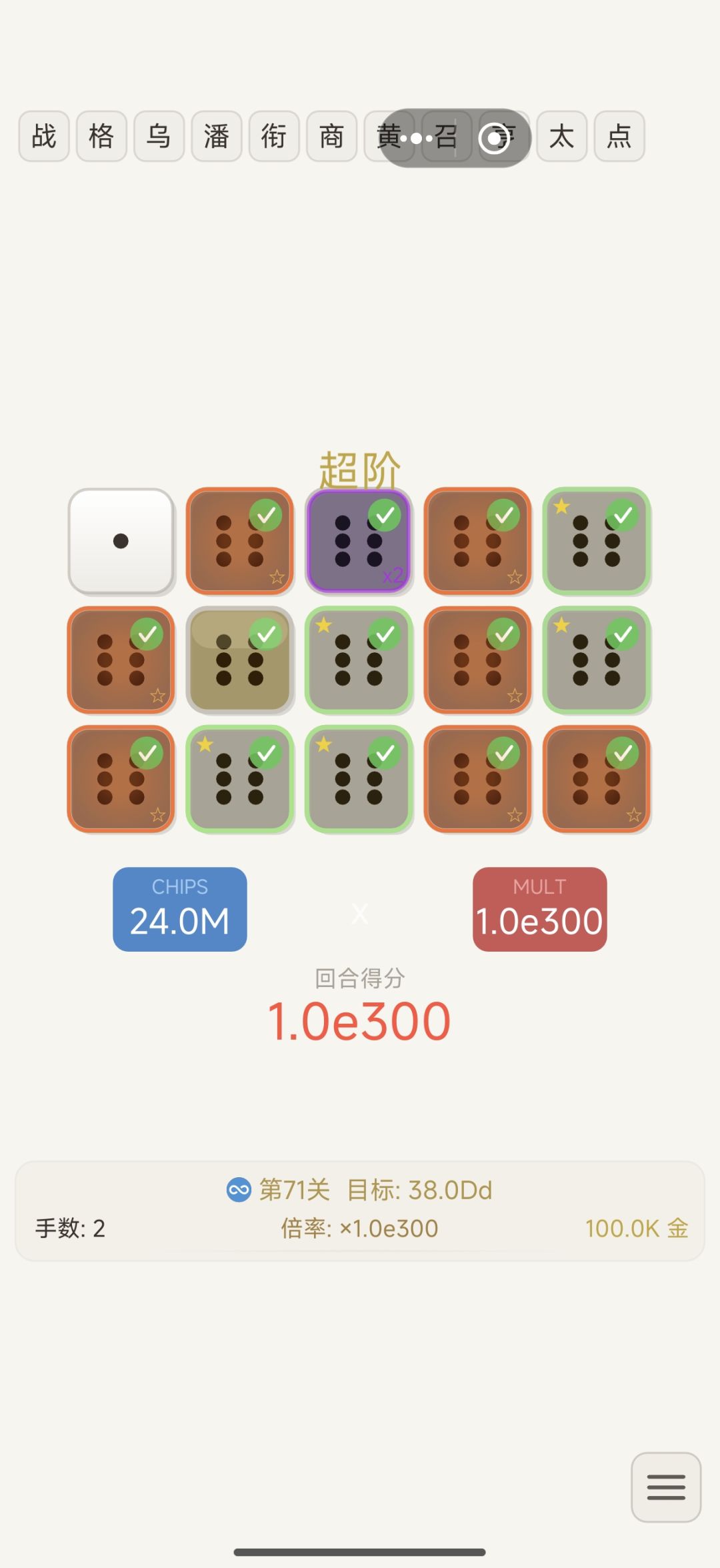Open the mini program three-dot menu
The image size is (720, 1568).
click(x=417, y=138)
